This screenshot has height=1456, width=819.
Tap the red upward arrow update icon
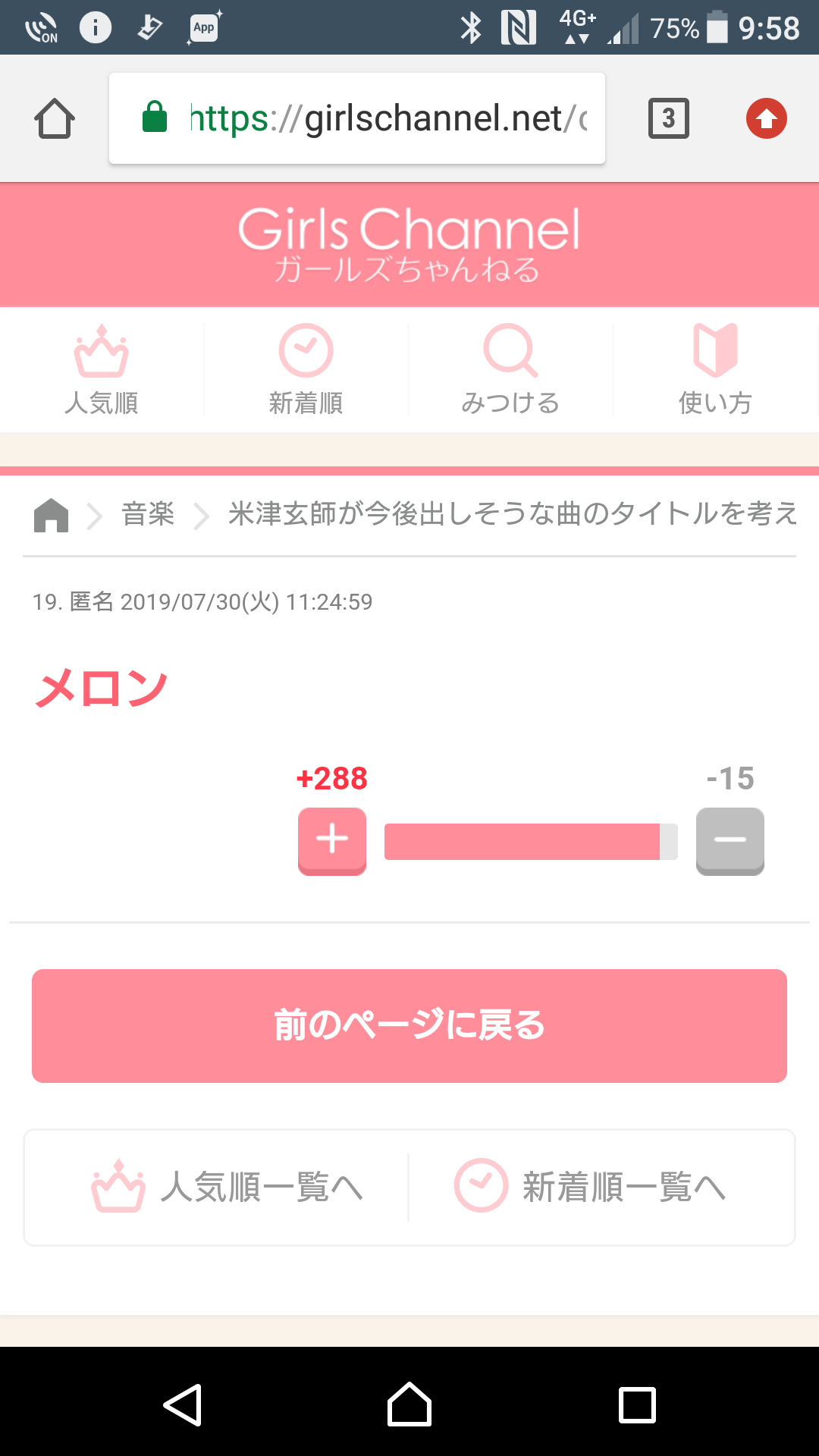tap(767, 118)
